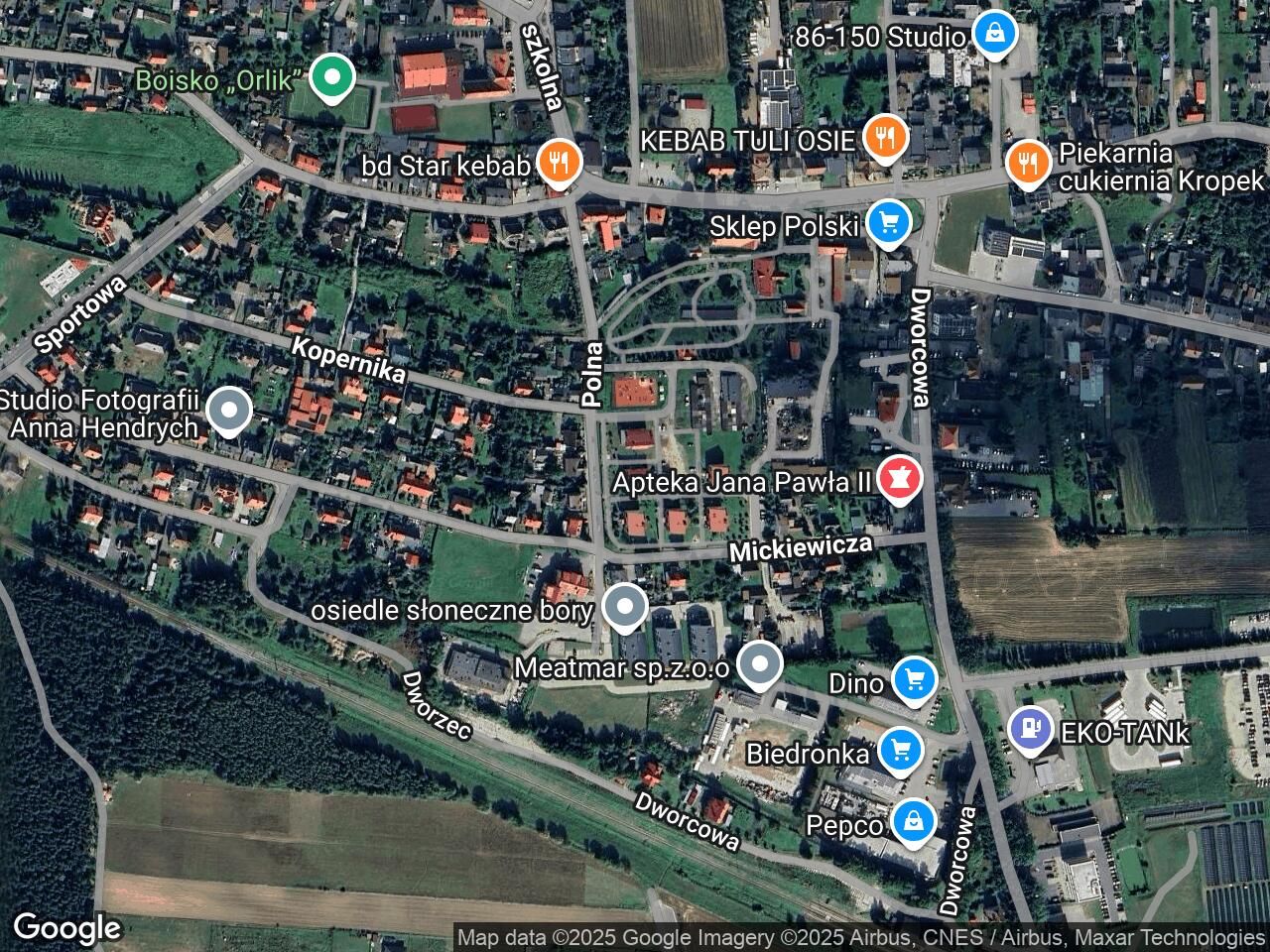Select the bd Star kebab restaurant pin
1270x952 pixels.
[x=559, y=163]
